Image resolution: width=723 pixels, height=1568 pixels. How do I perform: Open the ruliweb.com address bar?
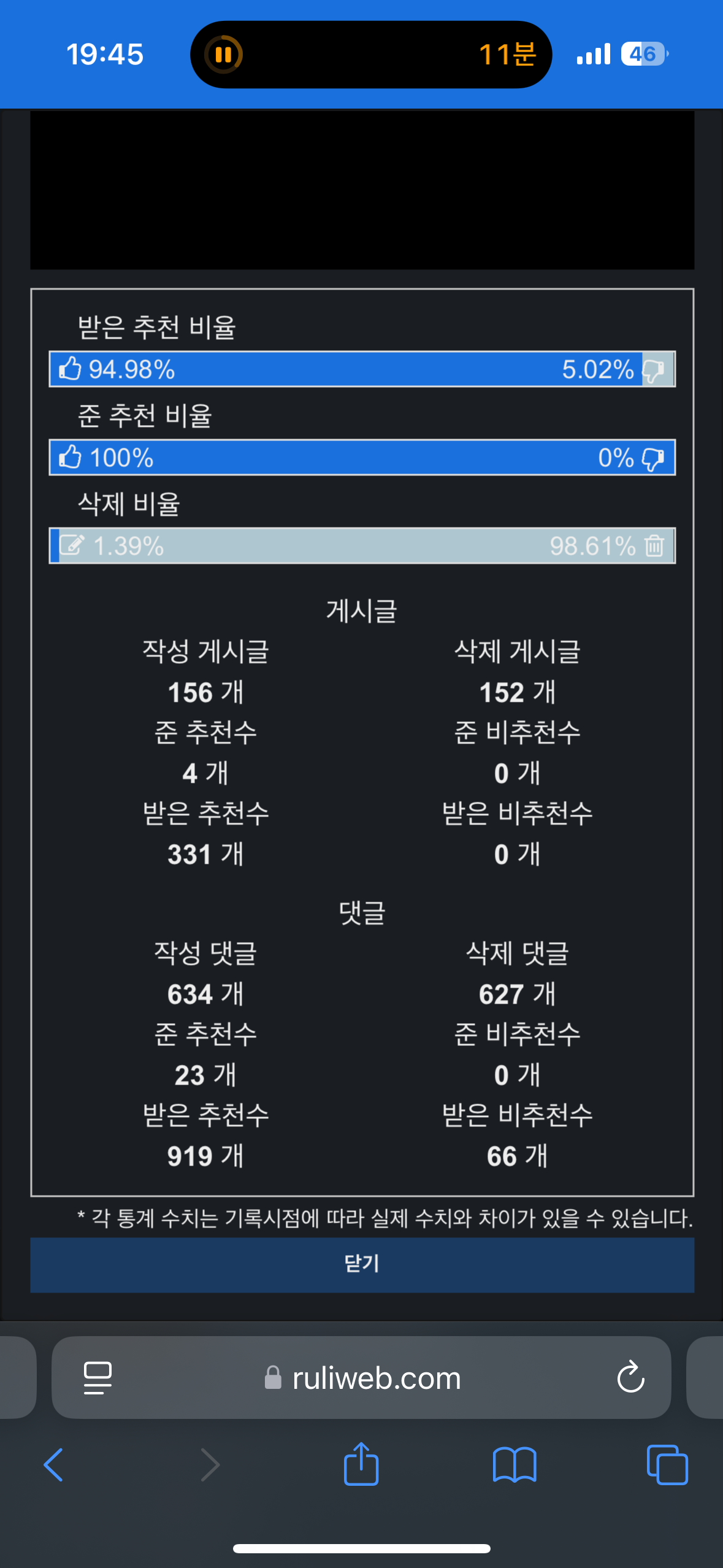(362, 1377)
